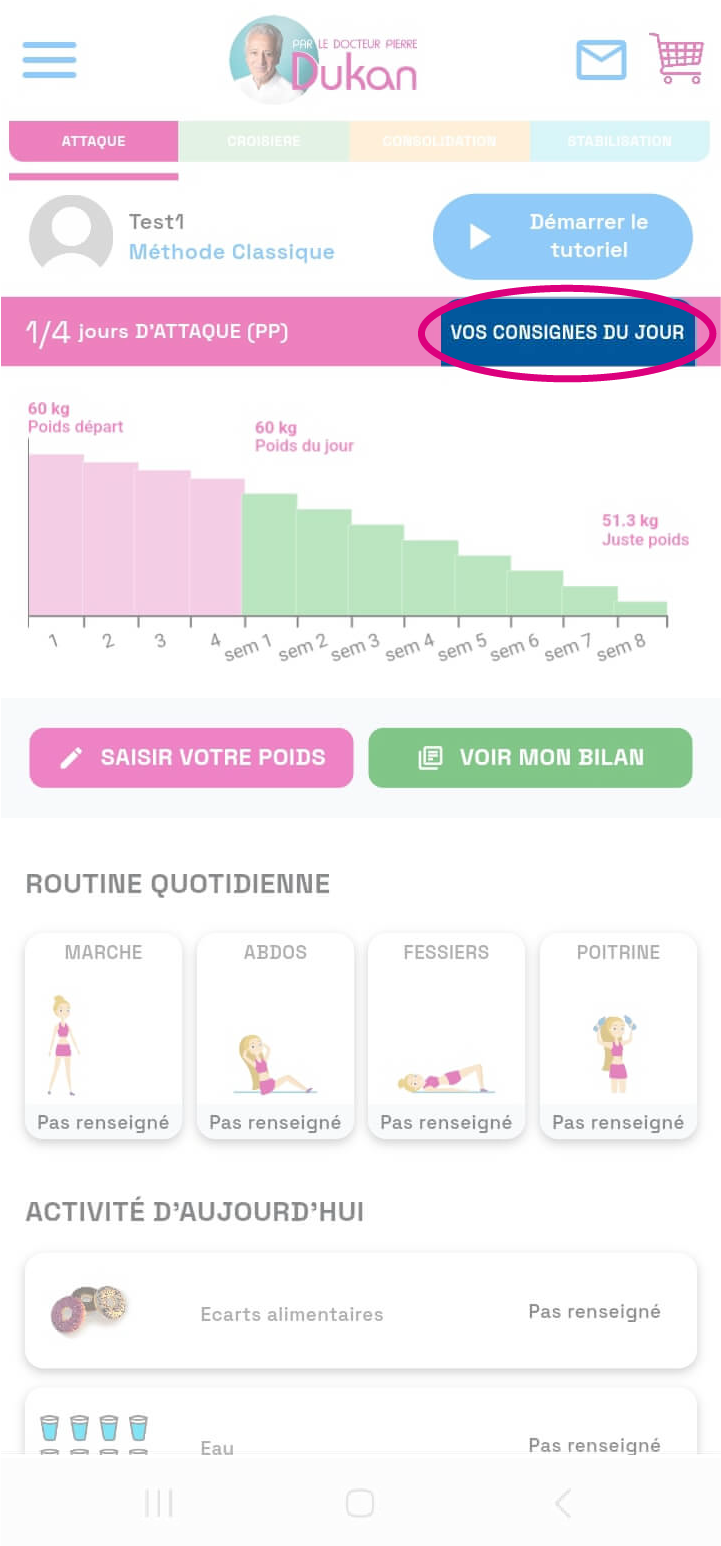
Task: Switch to the Attaque tab
Action: pyautogui.click(x=93, y=141)
